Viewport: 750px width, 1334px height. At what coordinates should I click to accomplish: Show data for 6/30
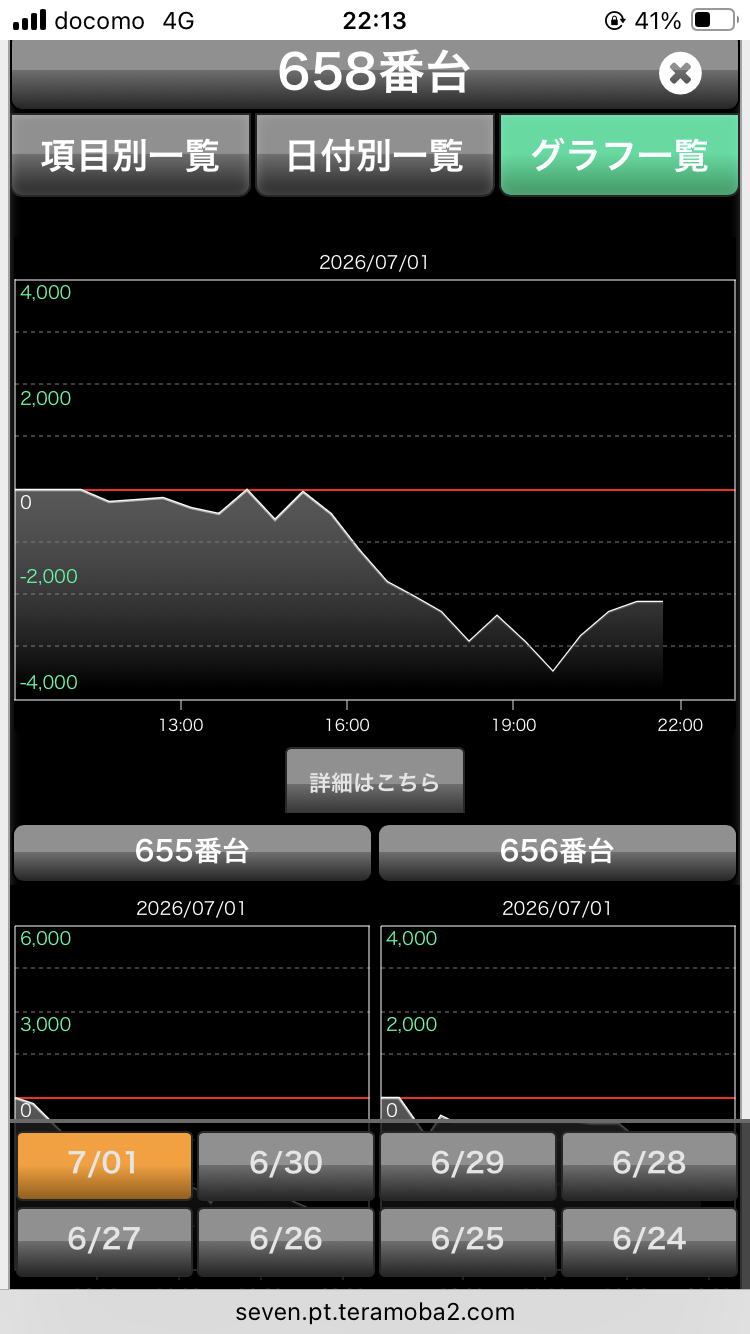pos(286,1165)
